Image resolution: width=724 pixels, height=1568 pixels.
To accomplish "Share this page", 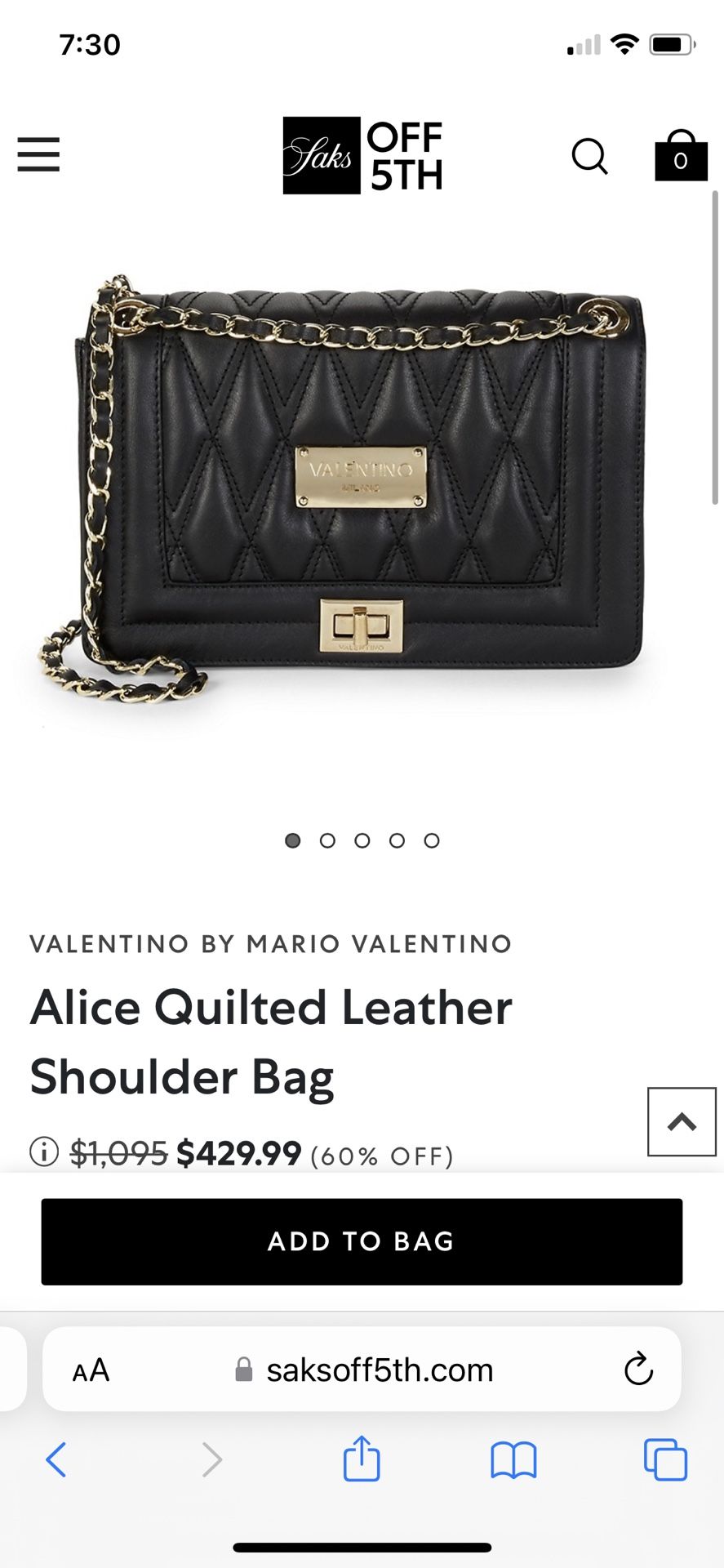I will (362, 1458).
